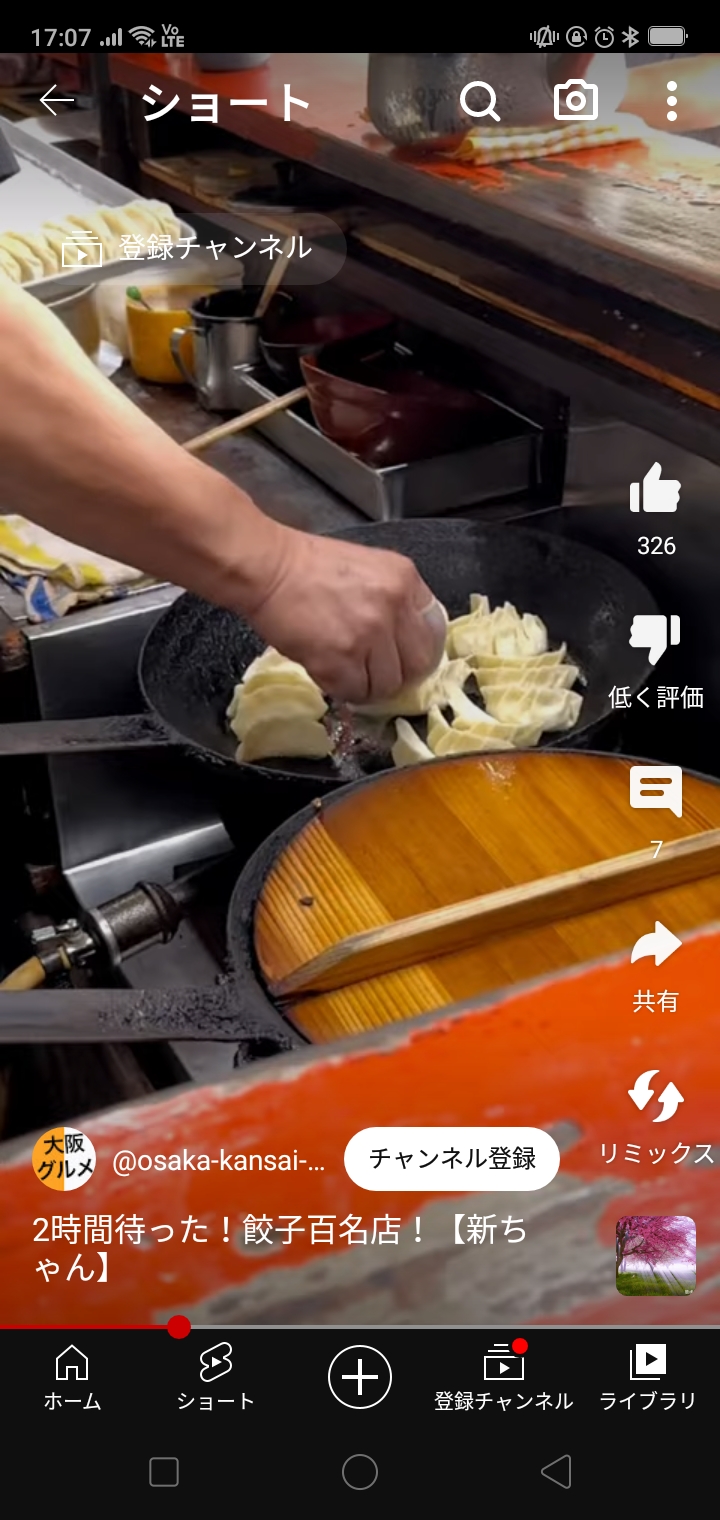Viewport: 720px width, 1520px height.
Task: Open the 登録チャンネル tab in bottom navigation
Action: click(504, 1377)
